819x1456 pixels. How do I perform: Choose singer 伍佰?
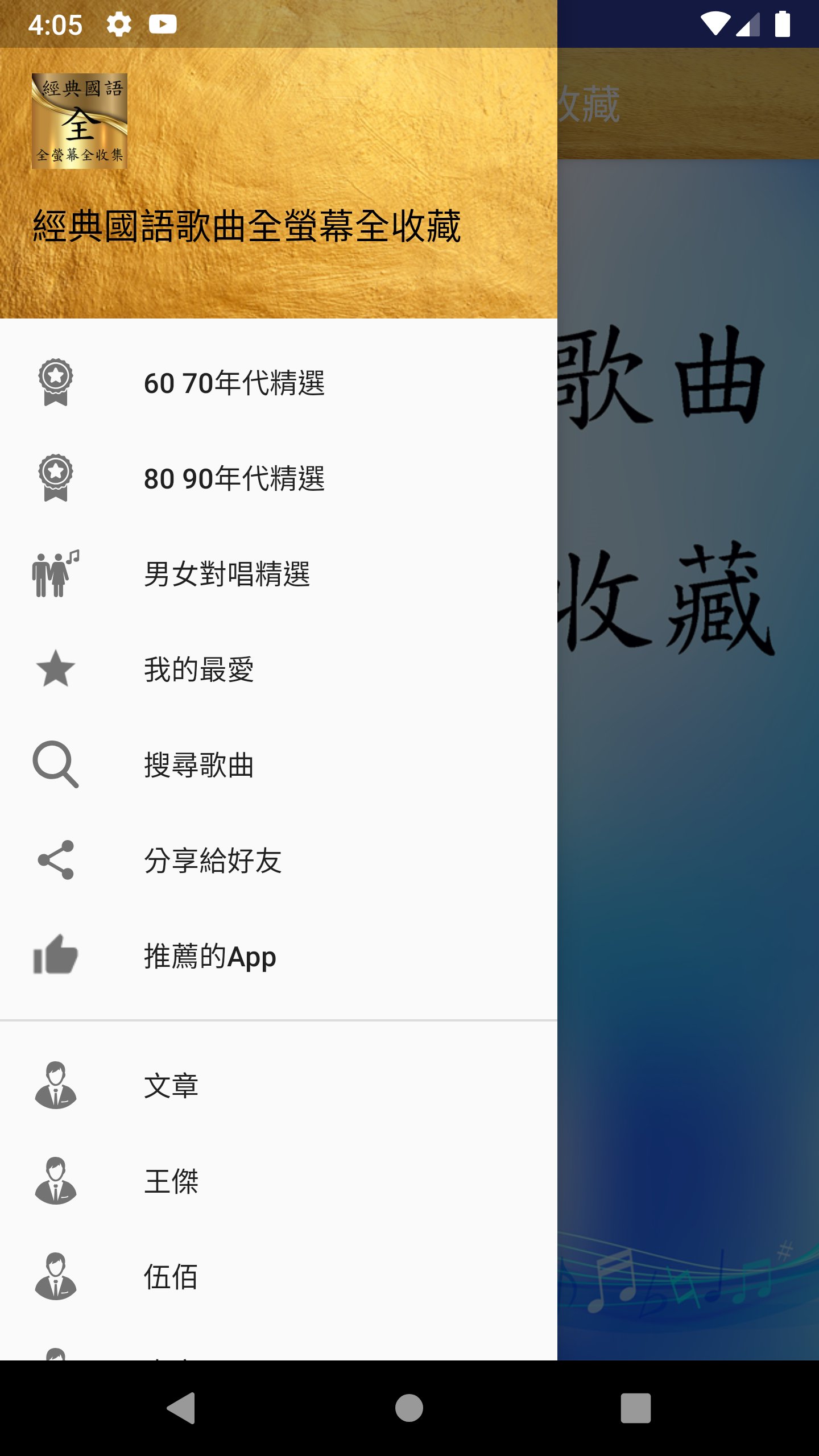point(279,1277)
